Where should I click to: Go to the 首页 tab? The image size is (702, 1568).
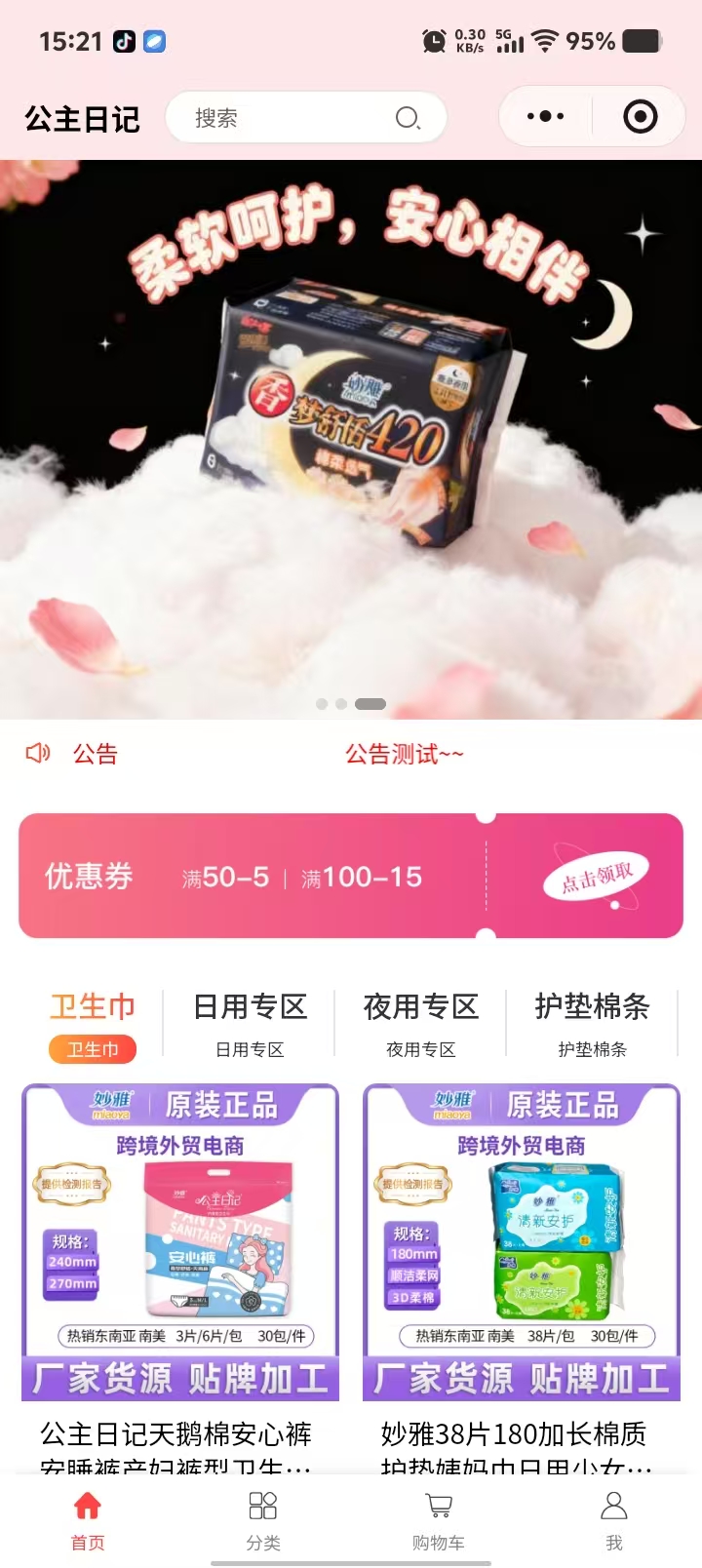click(88, 1519)
